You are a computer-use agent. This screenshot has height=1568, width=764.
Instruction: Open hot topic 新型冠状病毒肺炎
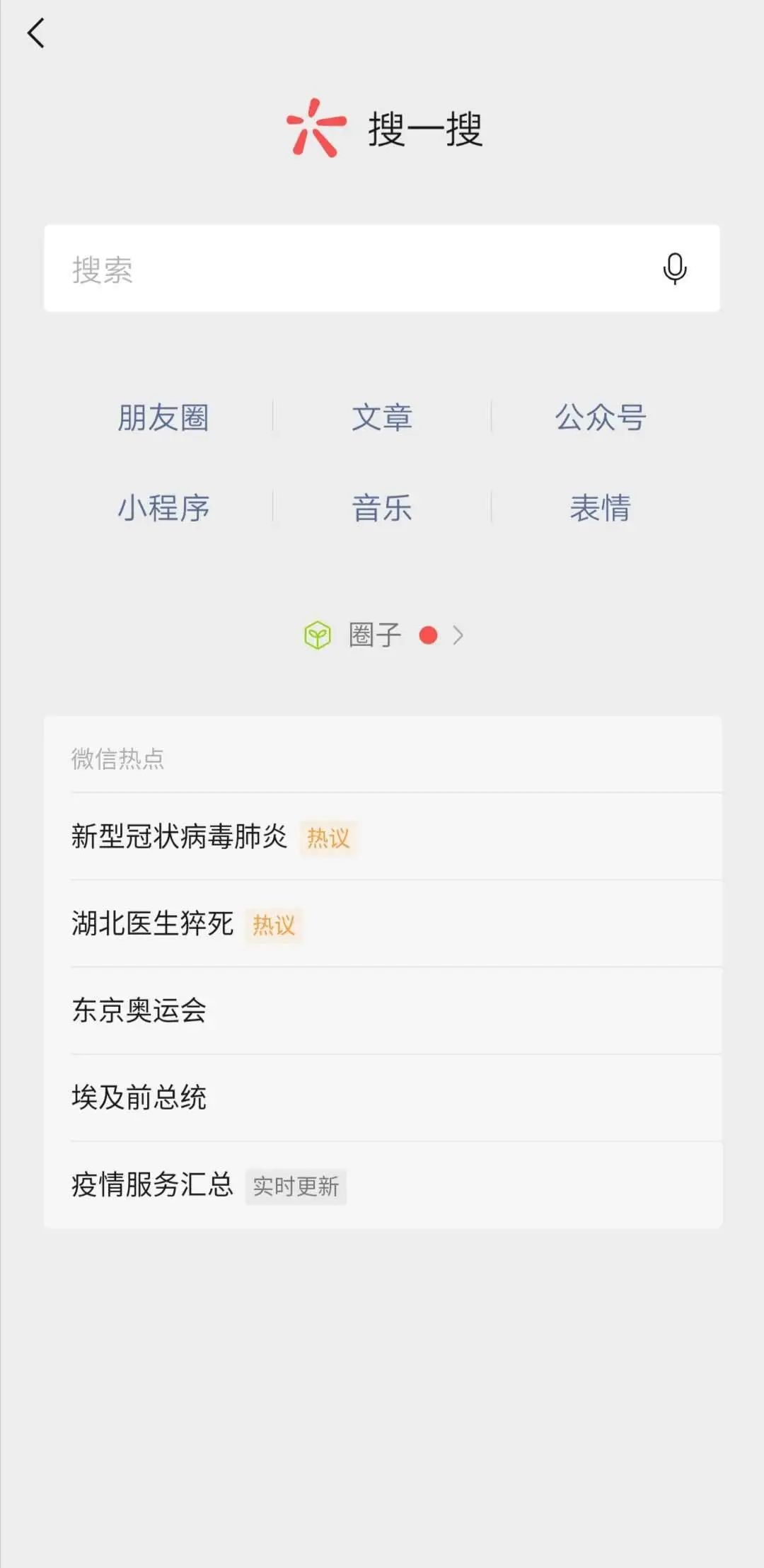tap(180, 836)
